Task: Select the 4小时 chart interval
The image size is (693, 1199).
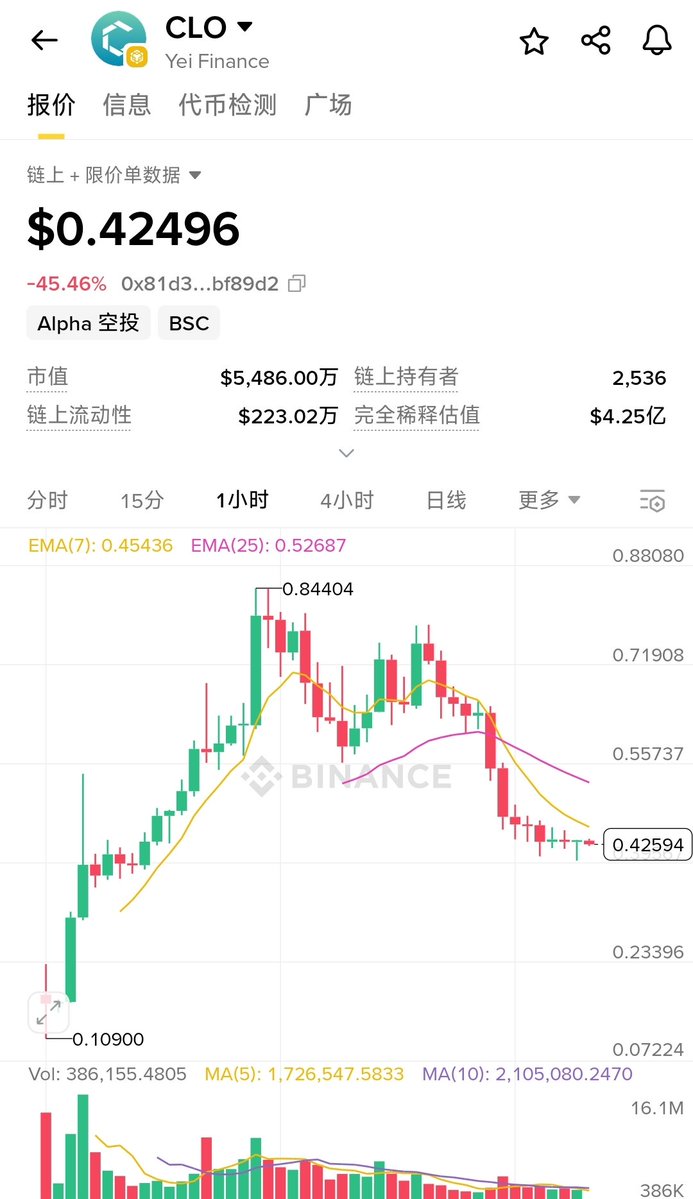Action: pyautogui.click(x=346, y=500)
